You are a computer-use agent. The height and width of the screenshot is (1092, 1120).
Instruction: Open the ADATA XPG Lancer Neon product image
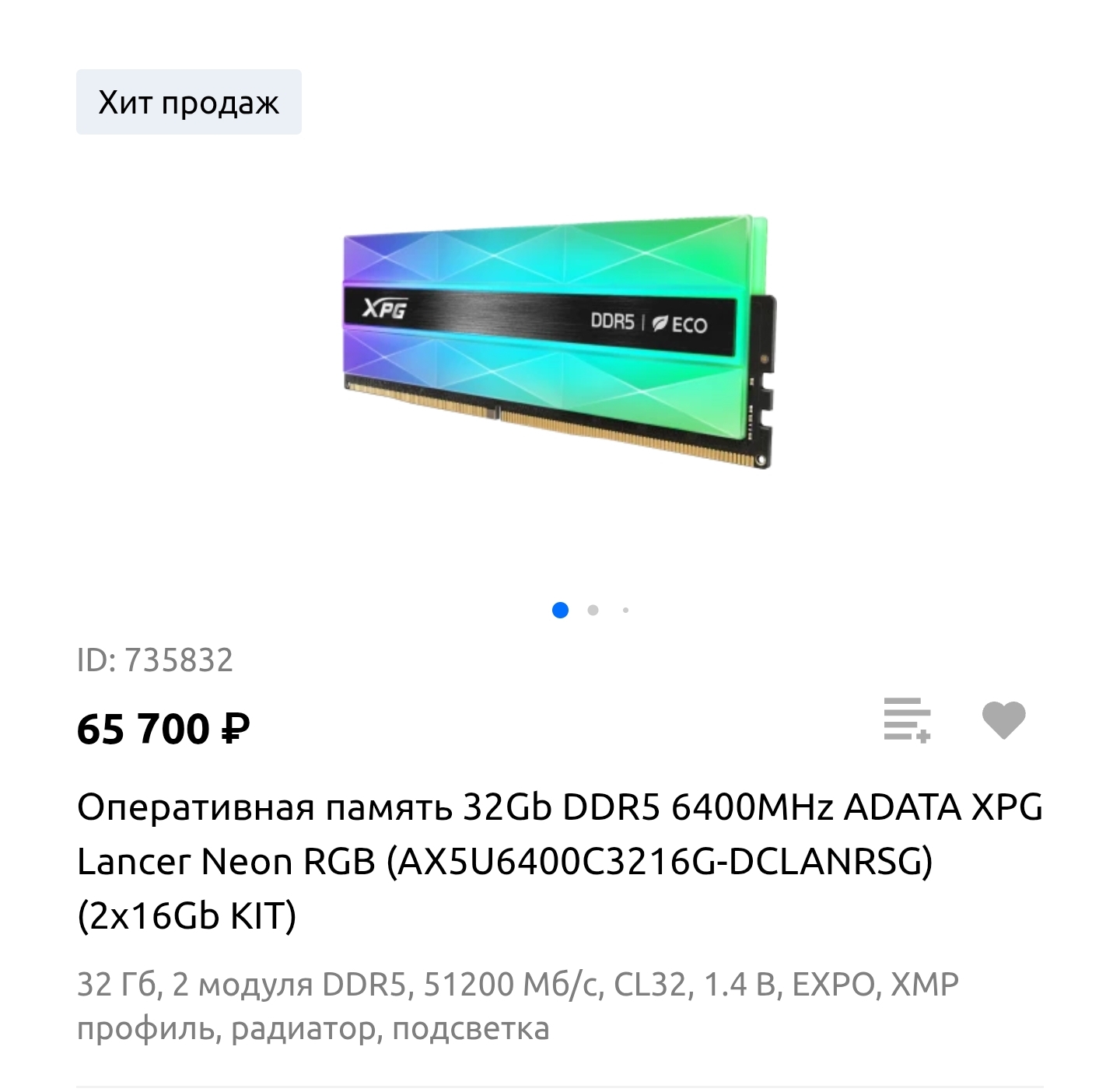click(559, 341)
